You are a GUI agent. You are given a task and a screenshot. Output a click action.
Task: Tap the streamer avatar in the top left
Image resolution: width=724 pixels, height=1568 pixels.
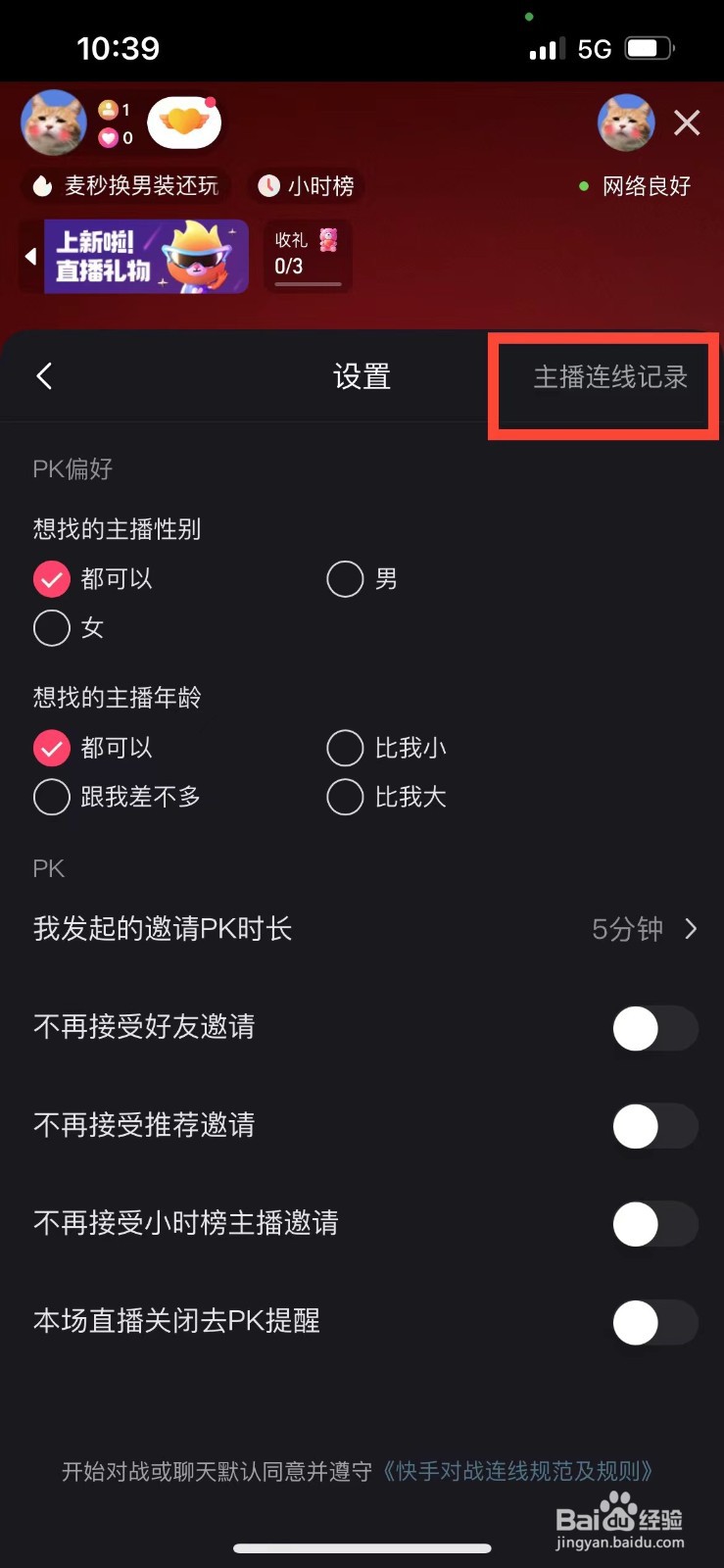[x=54, y=122]
